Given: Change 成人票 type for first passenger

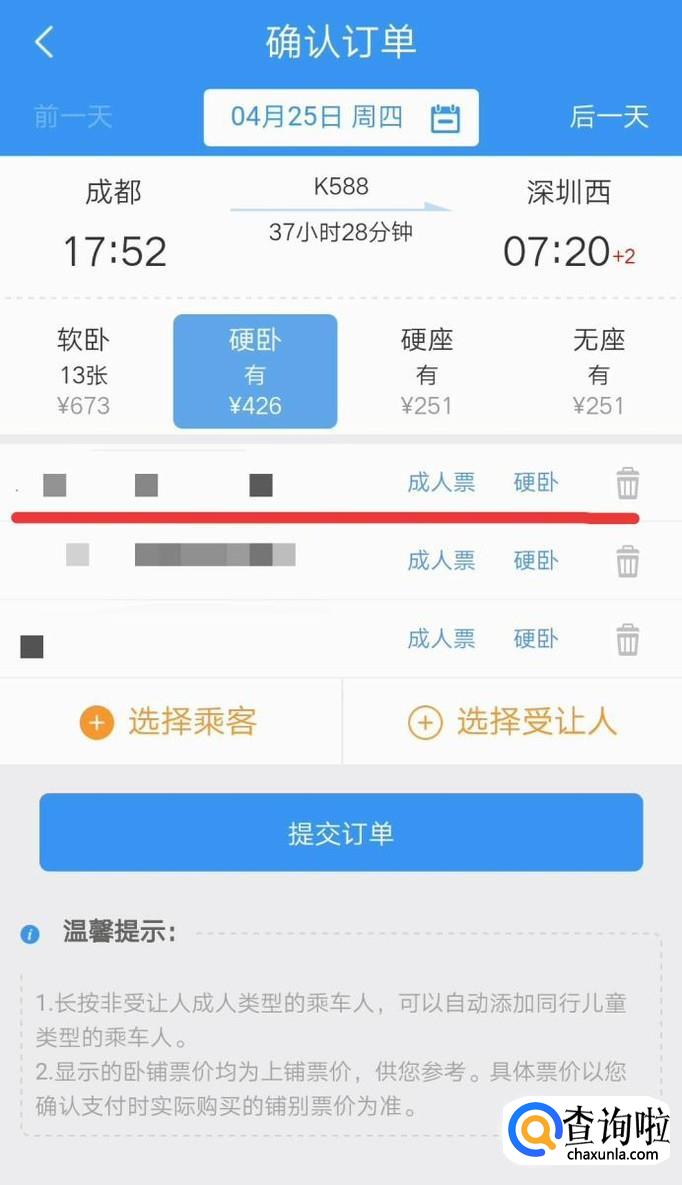Looking at the screenshot, I should tap(441, 483).
